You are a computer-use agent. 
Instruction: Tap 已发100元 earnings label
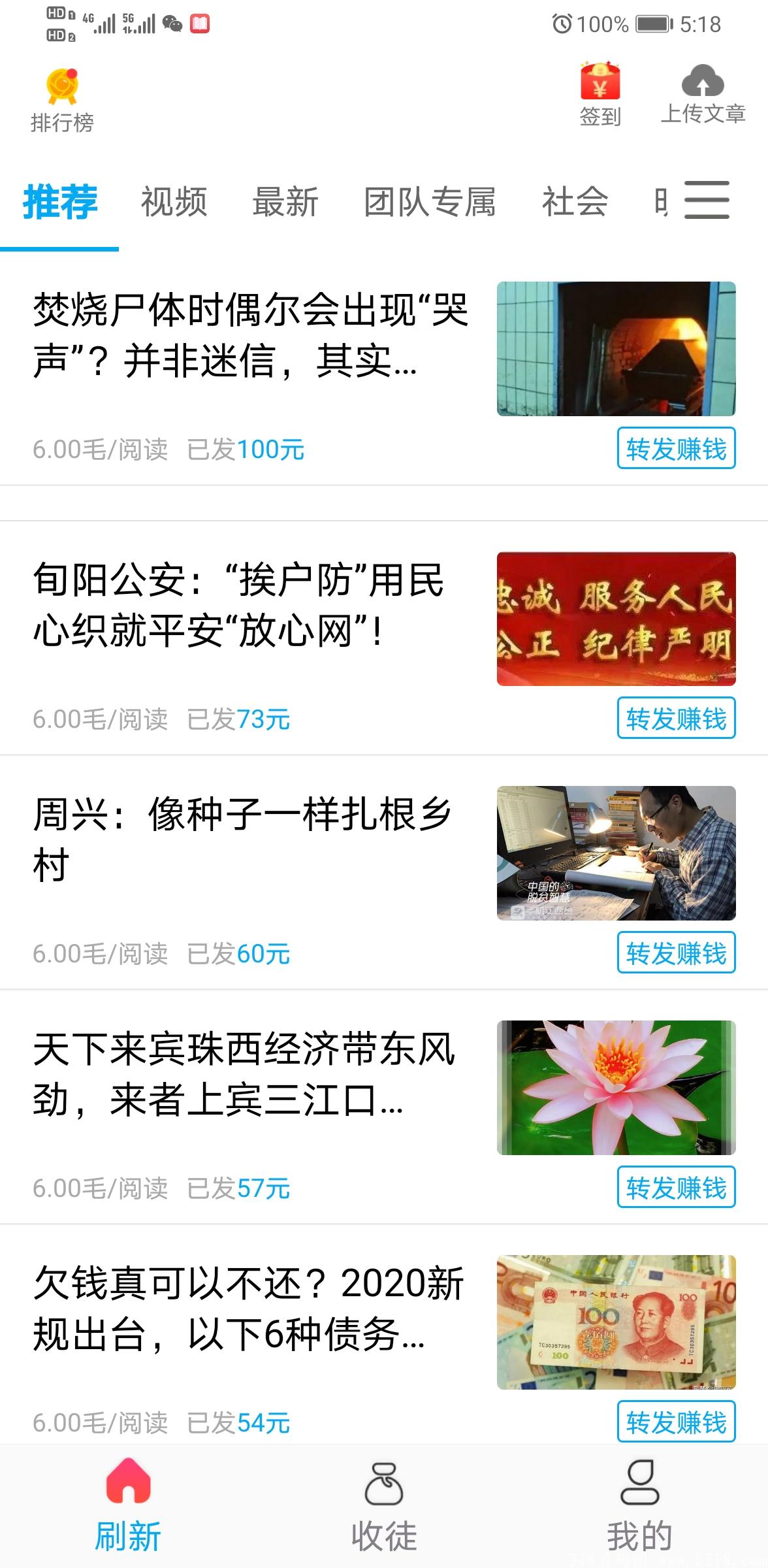(246, 449)
